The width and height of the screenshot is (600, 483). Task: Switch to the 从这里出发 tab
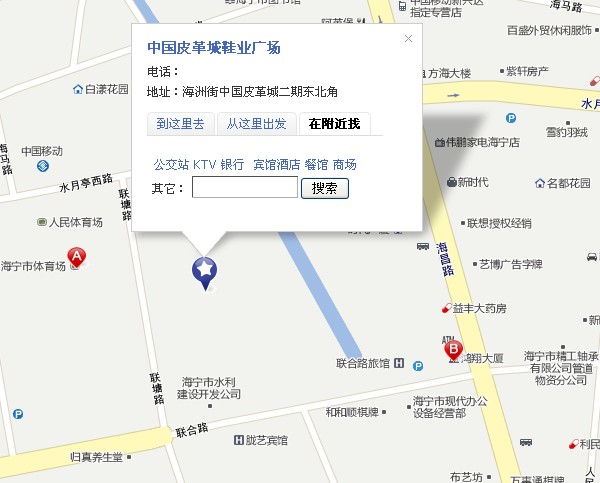click(256, 124)
